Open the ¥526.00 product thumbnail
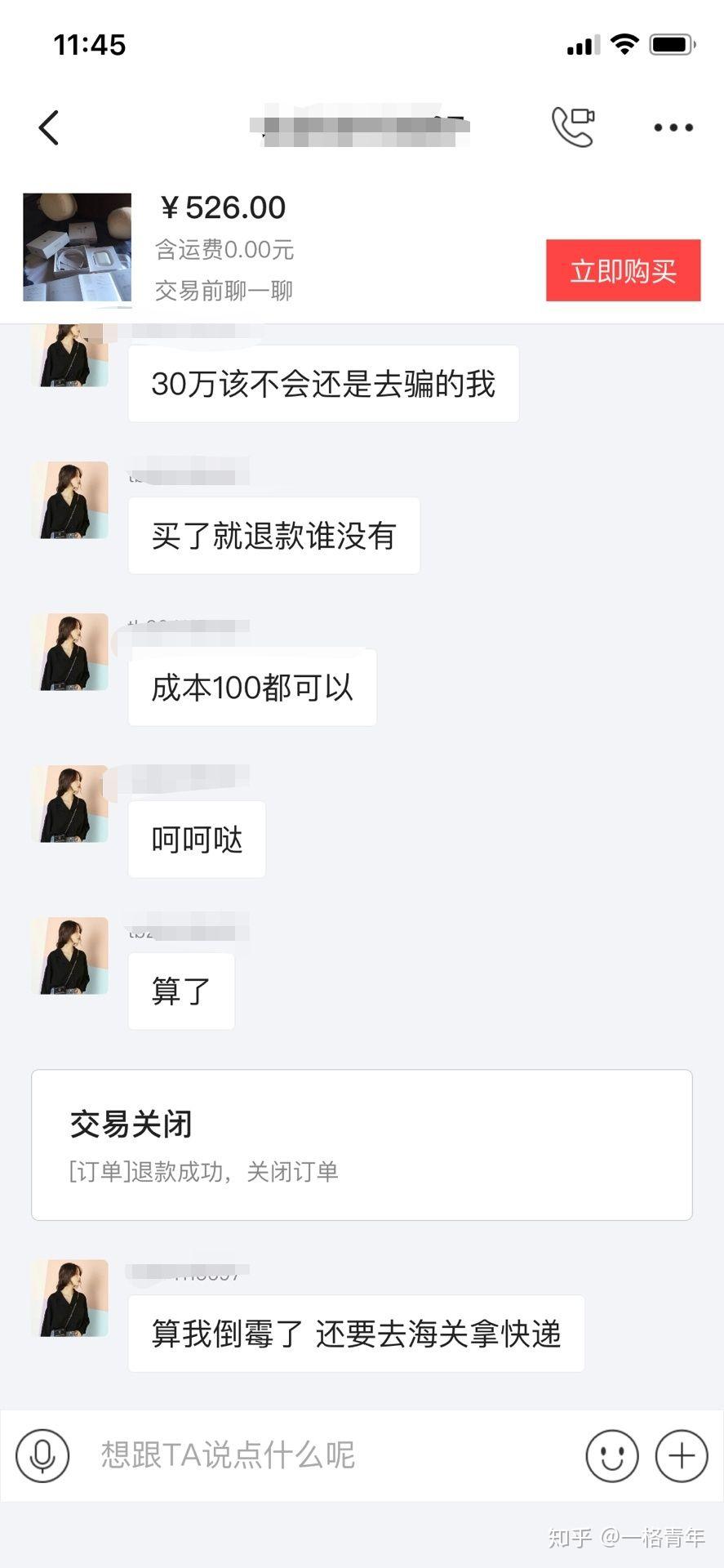 [78, 247]
